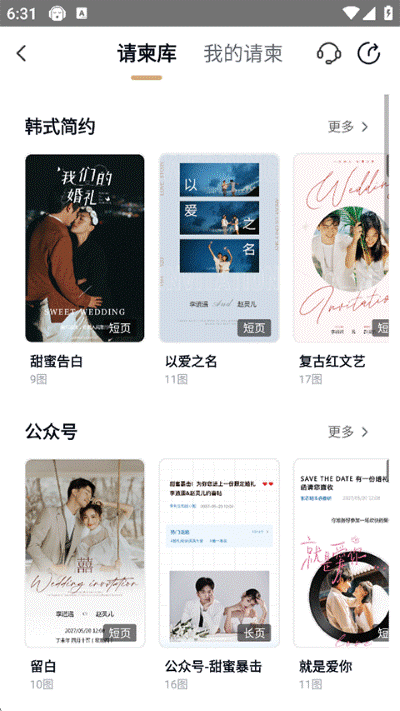Contact customer service via headset icon
The image size is (400, 711).
tap(329, 54)
